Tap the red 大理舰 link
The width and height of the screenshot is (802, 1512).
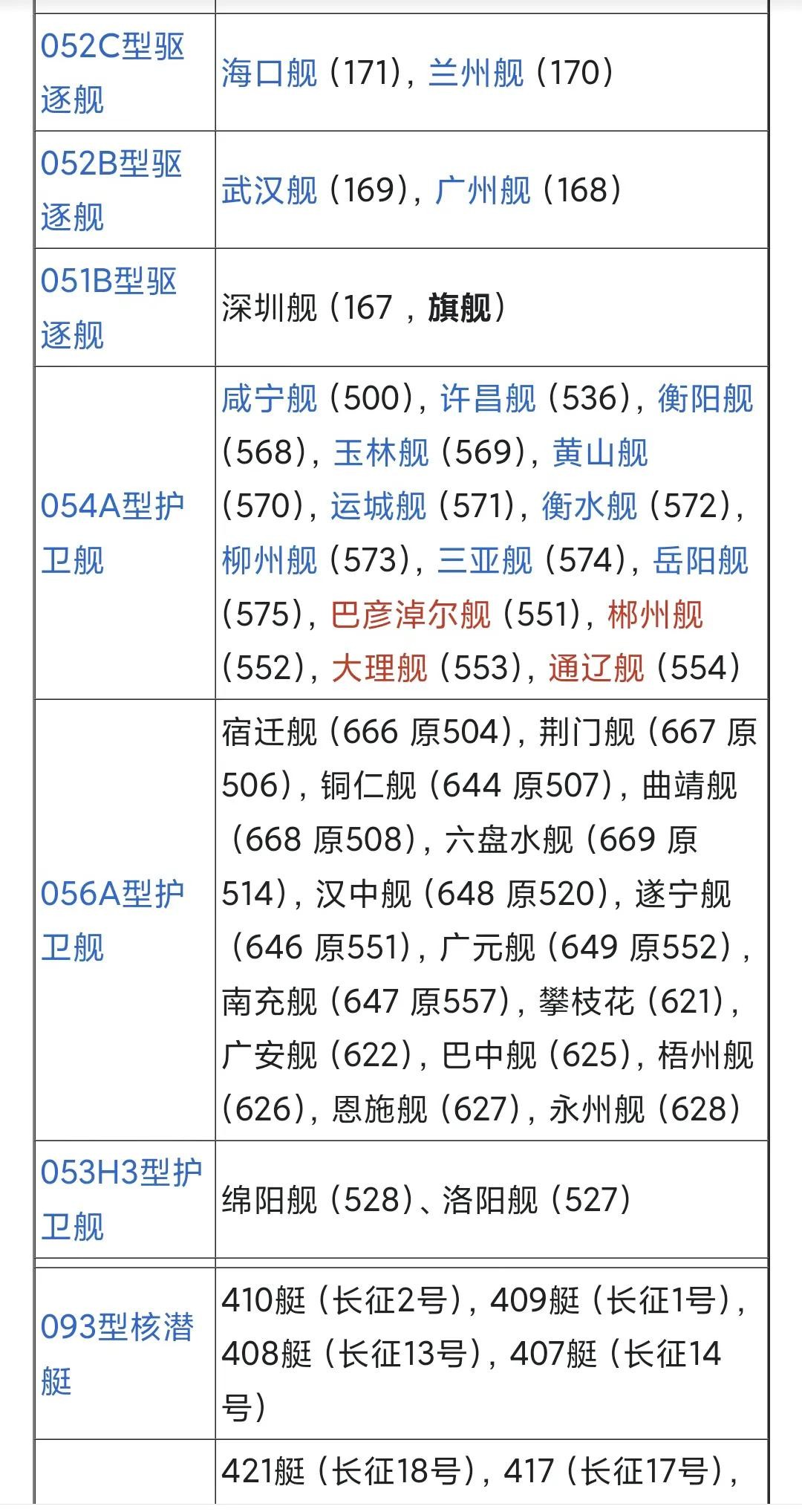[379, 668]
